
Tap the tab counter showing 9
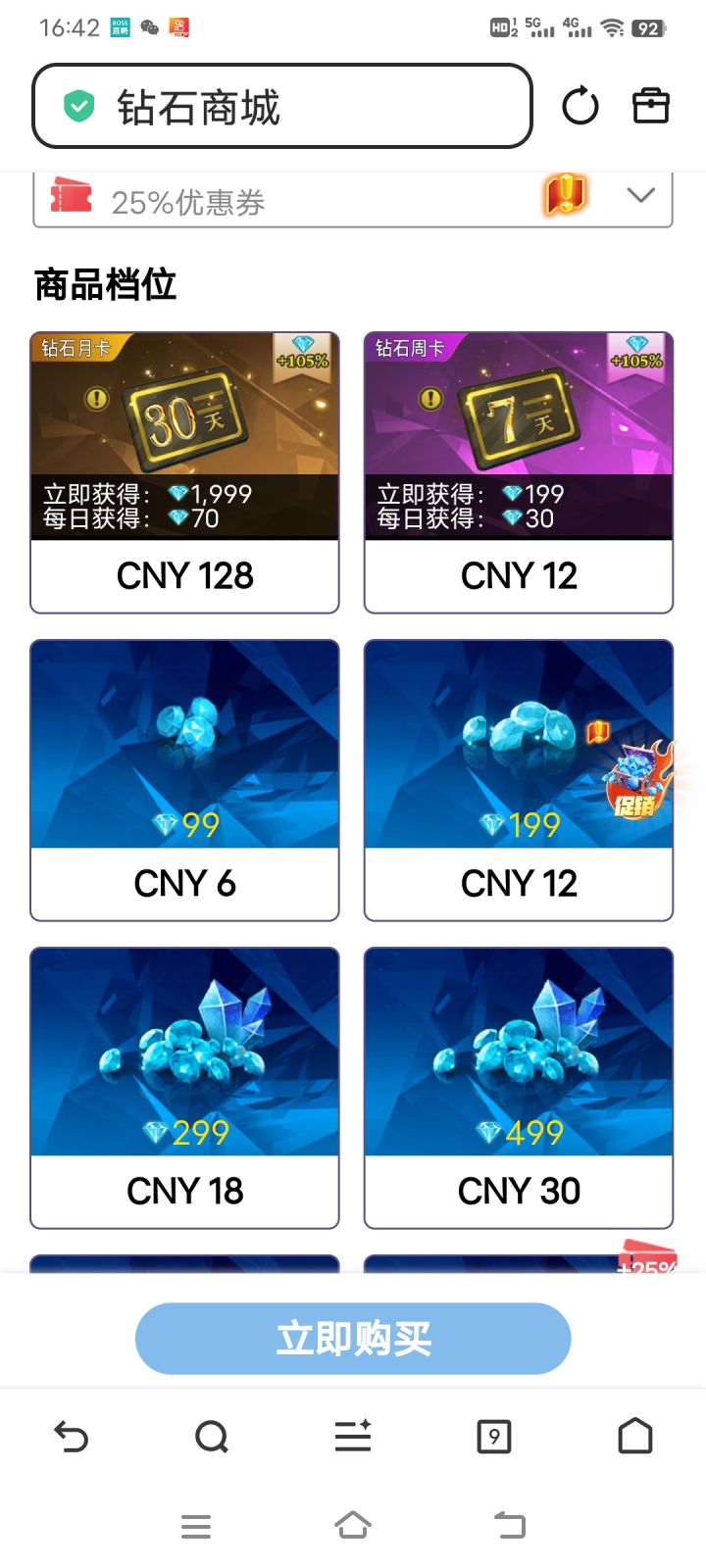tap(494, 1437)
